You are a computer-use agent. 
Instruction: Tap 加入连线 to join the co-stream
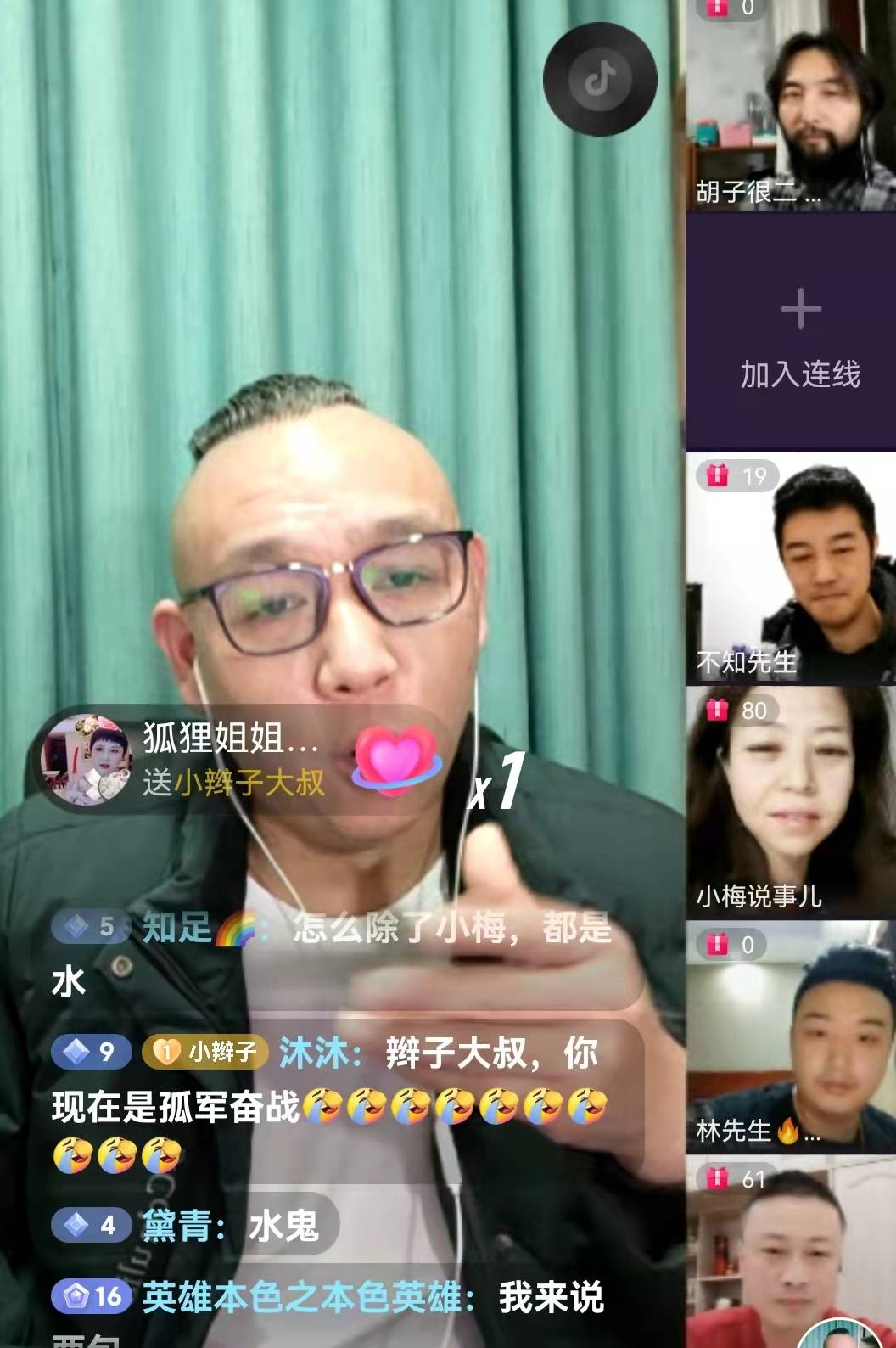(x=799, y=333)
